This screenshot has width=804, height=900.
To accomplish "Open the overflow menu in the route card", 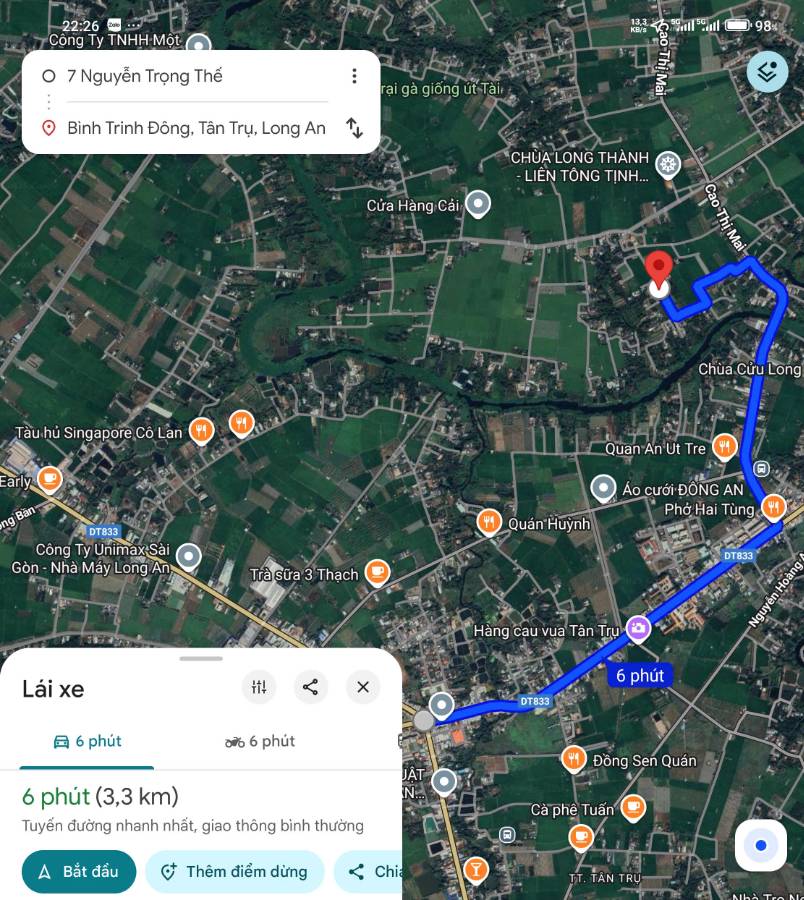I will pyautogui.click(x=354, y=76).
